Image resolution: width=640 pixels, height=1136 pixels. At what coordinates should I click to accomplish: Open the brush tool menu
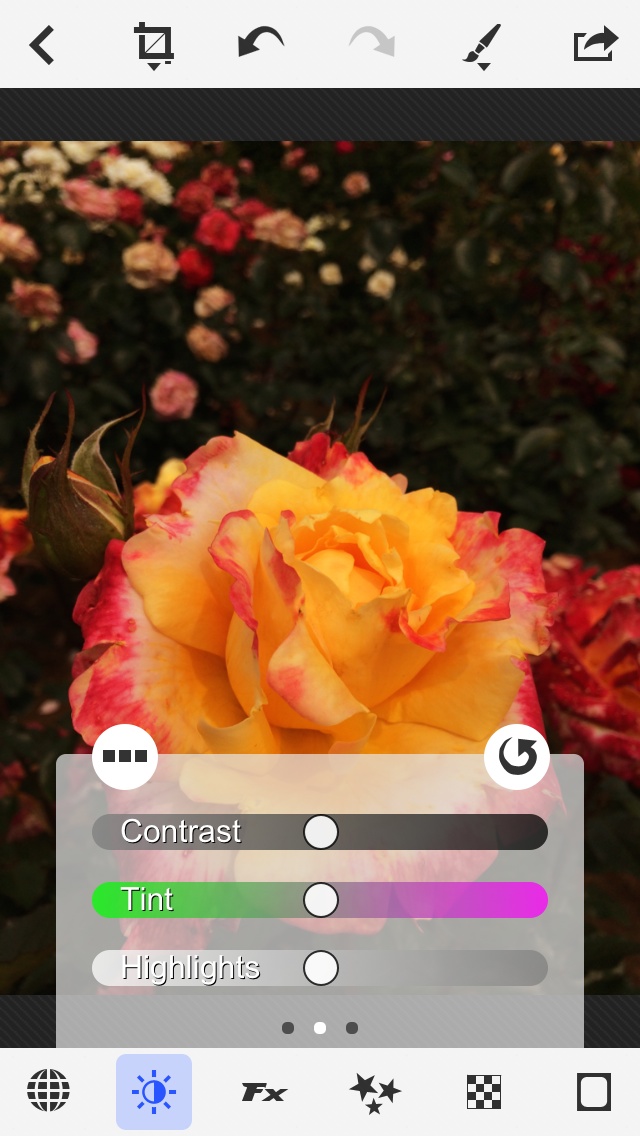coord(482,46)
